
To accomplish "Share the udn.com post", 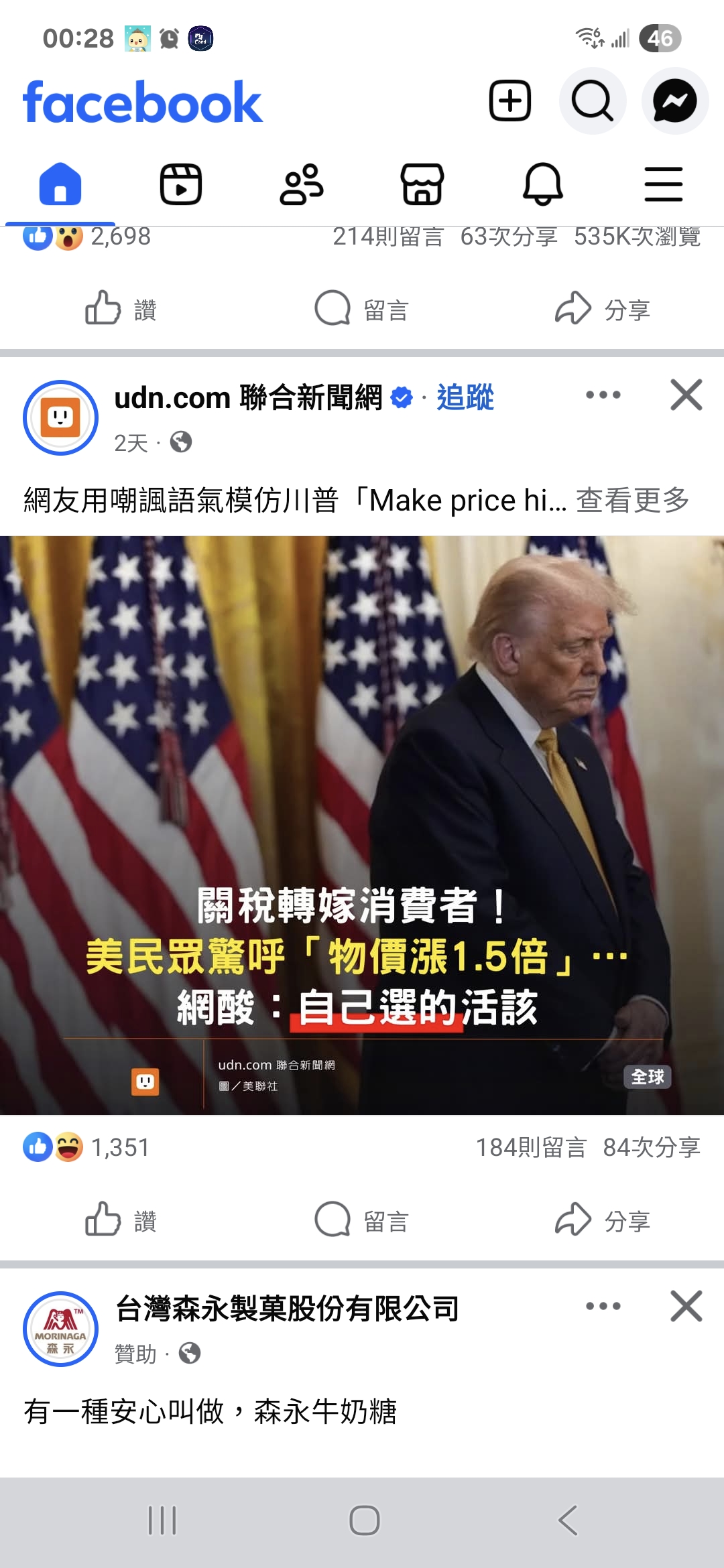I will pyautogui.click(x=603, y=1220).
